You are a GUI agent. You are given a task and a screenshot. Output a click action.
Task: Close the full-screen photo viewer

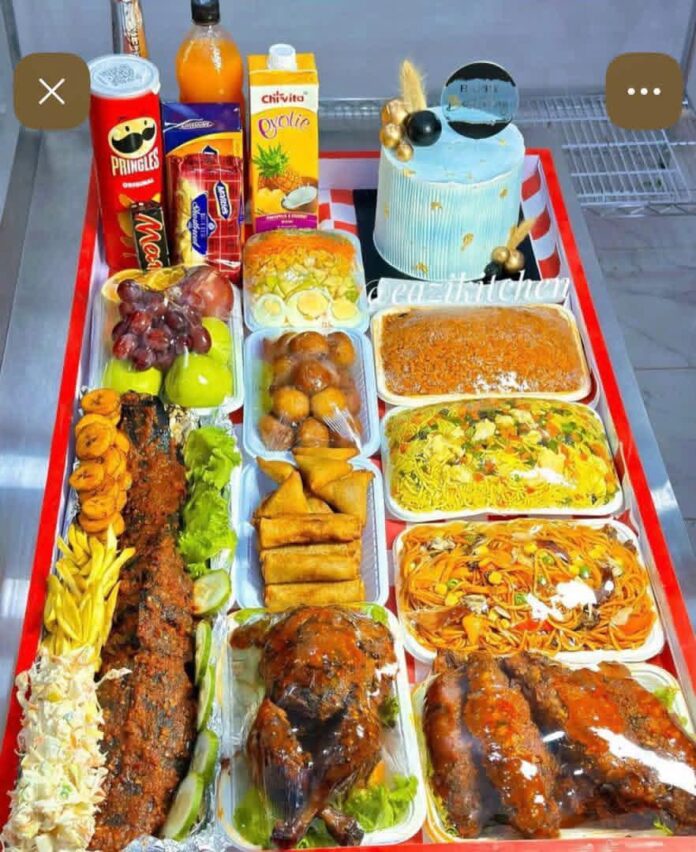point(52,91)
